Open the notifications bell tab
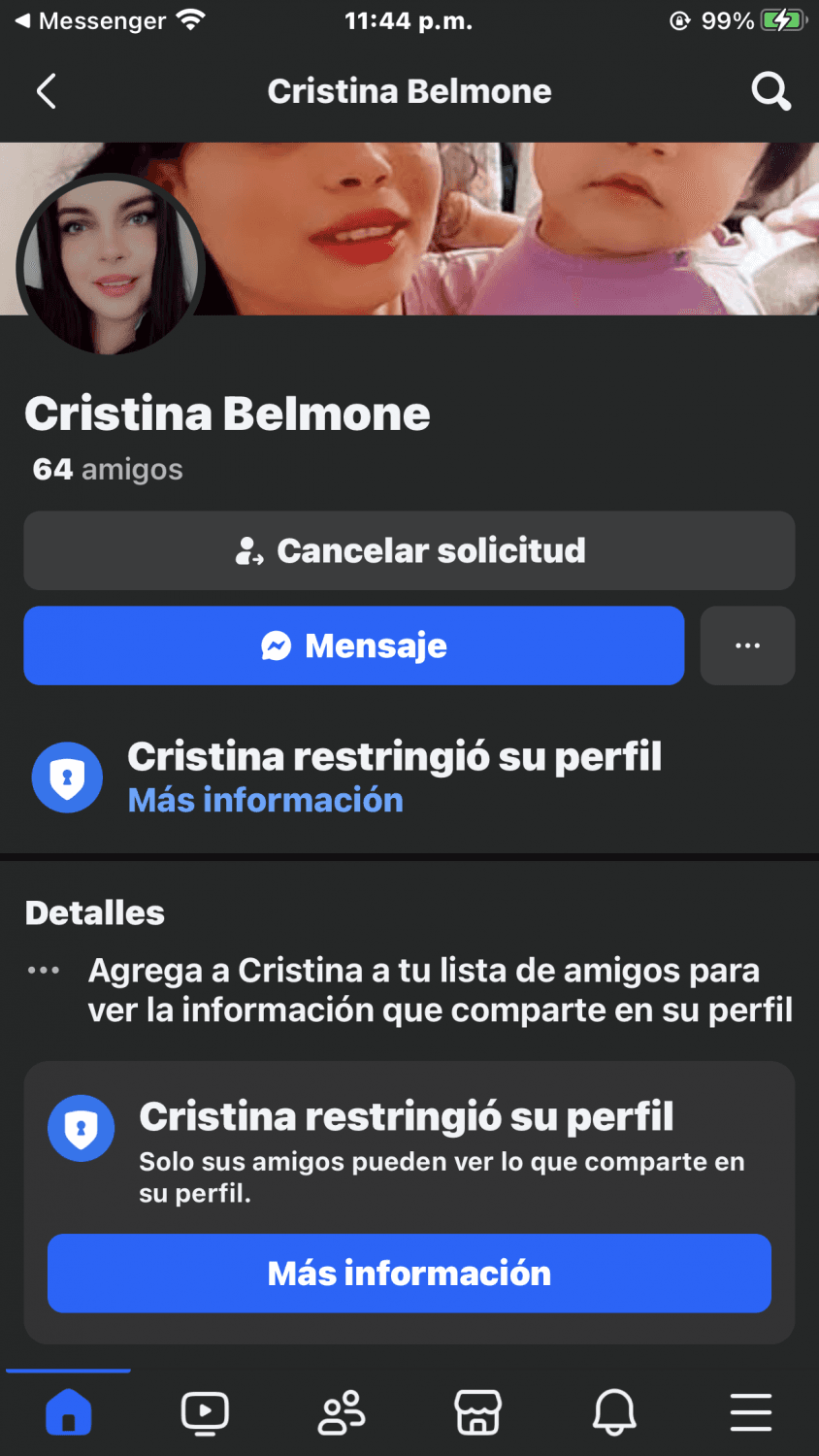This screenshot has width=819, height=1456. pos(614,1412)
